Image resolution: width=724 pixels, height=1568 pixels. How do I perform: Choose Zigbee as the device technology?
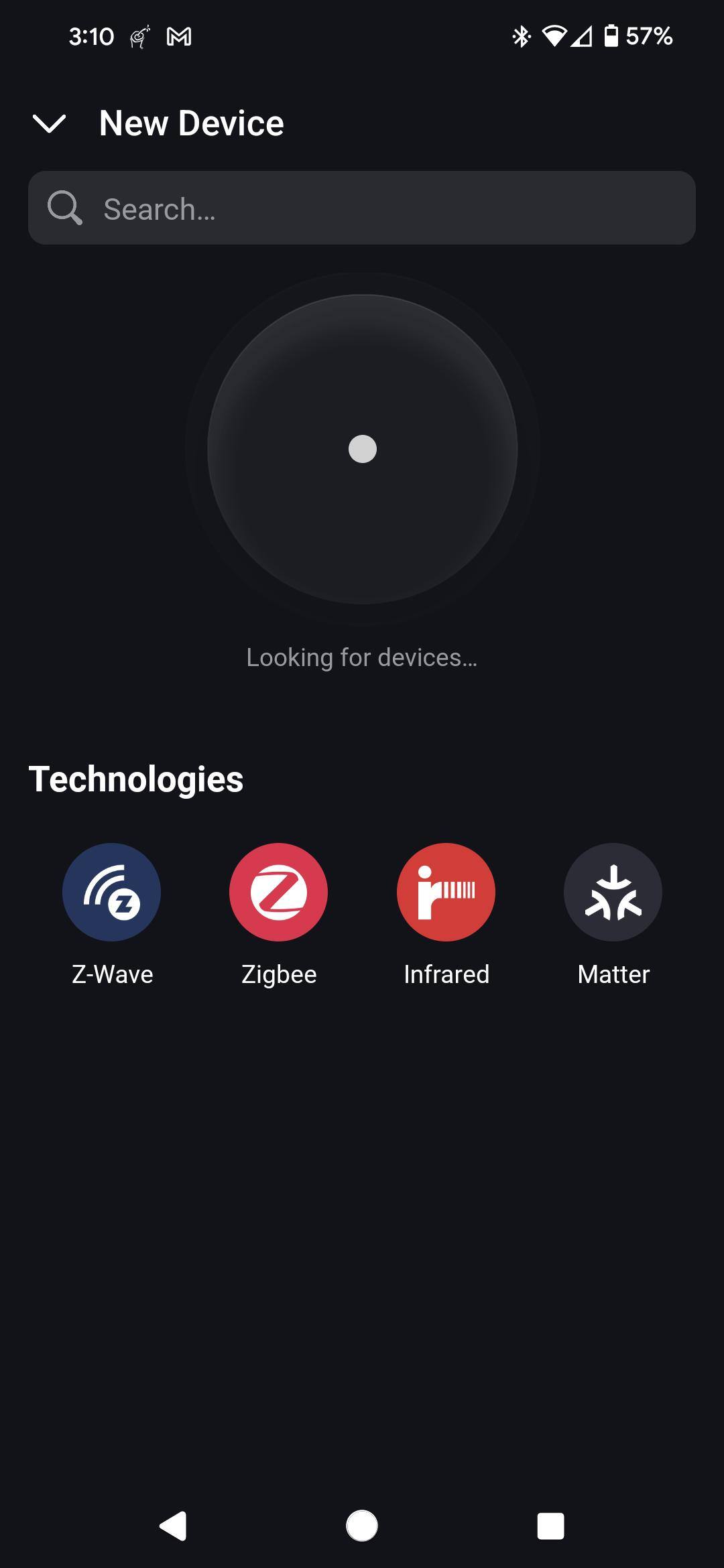[x=278, y=892]
